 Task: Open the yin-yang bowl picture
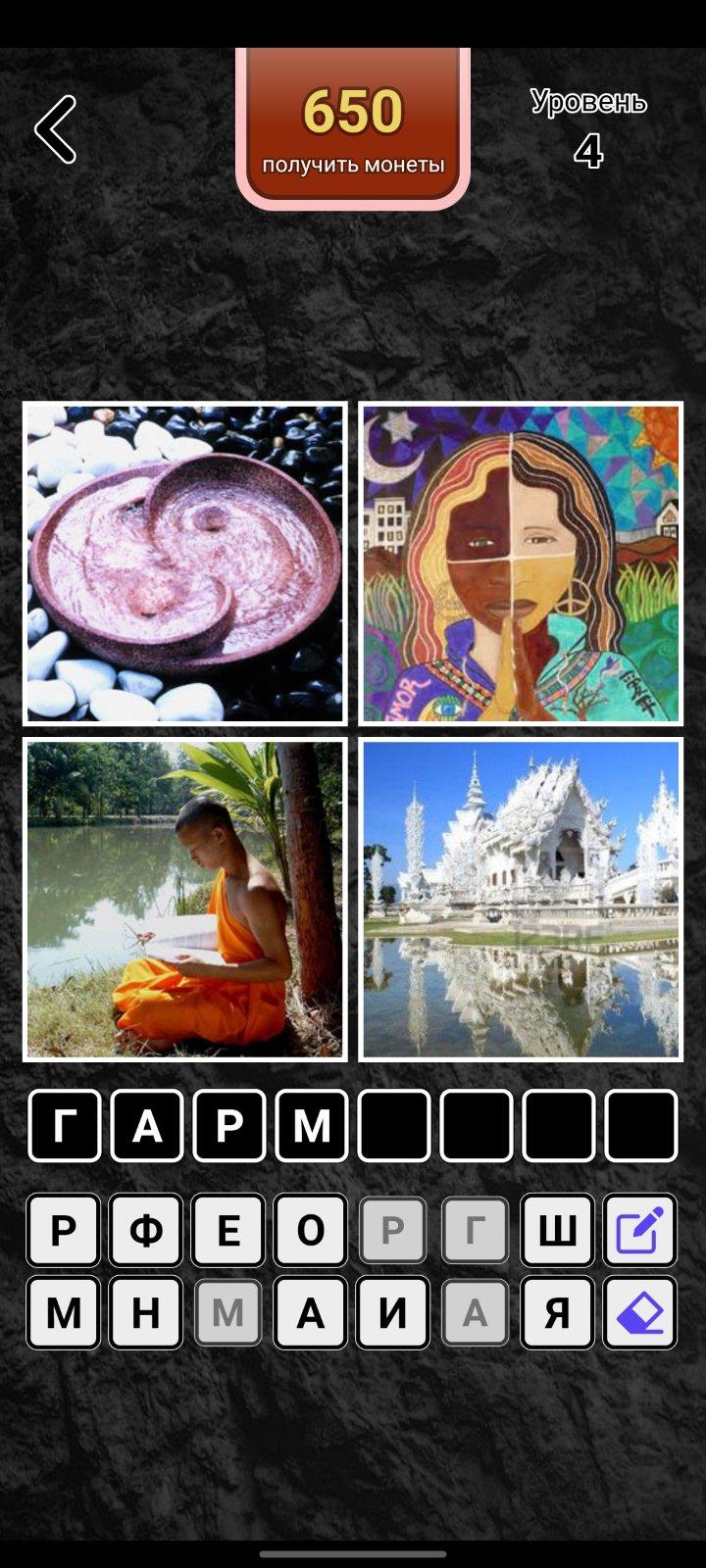tap(185, 563)
